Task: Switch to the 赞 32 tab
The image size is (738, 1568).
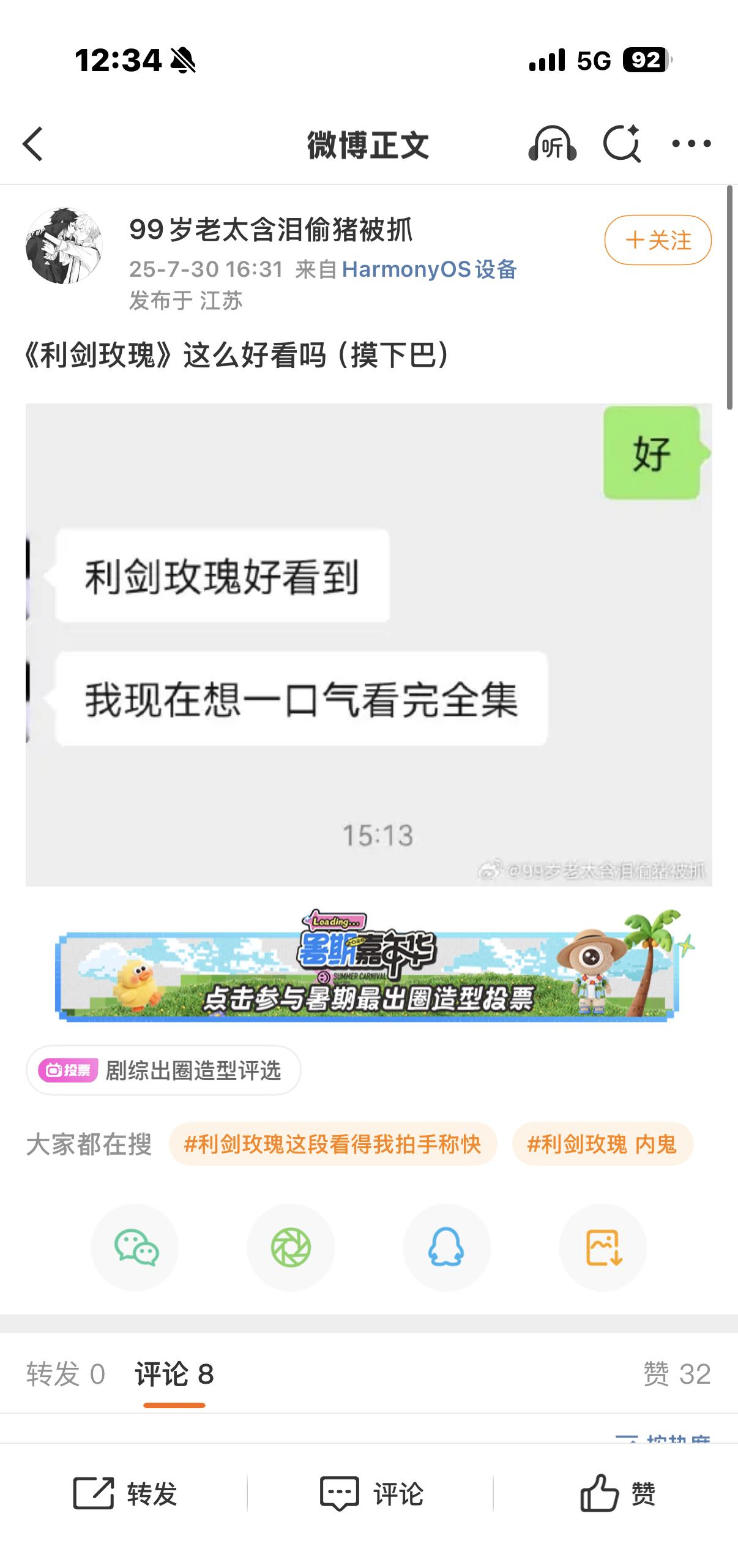Action: coord(676,1375)
